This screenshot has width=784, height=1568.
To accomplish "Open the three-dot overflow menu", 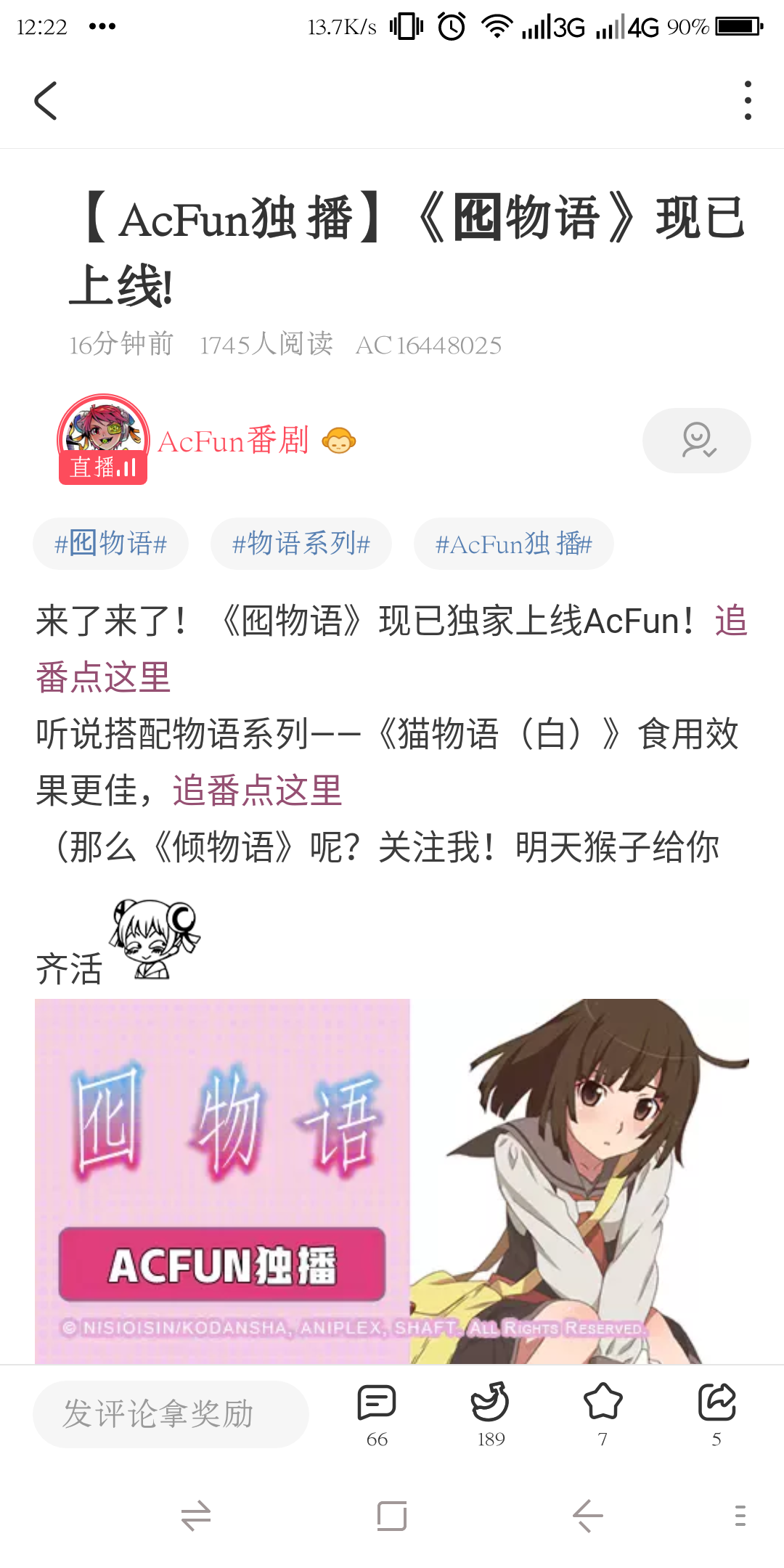I will [x=747, y=101].
